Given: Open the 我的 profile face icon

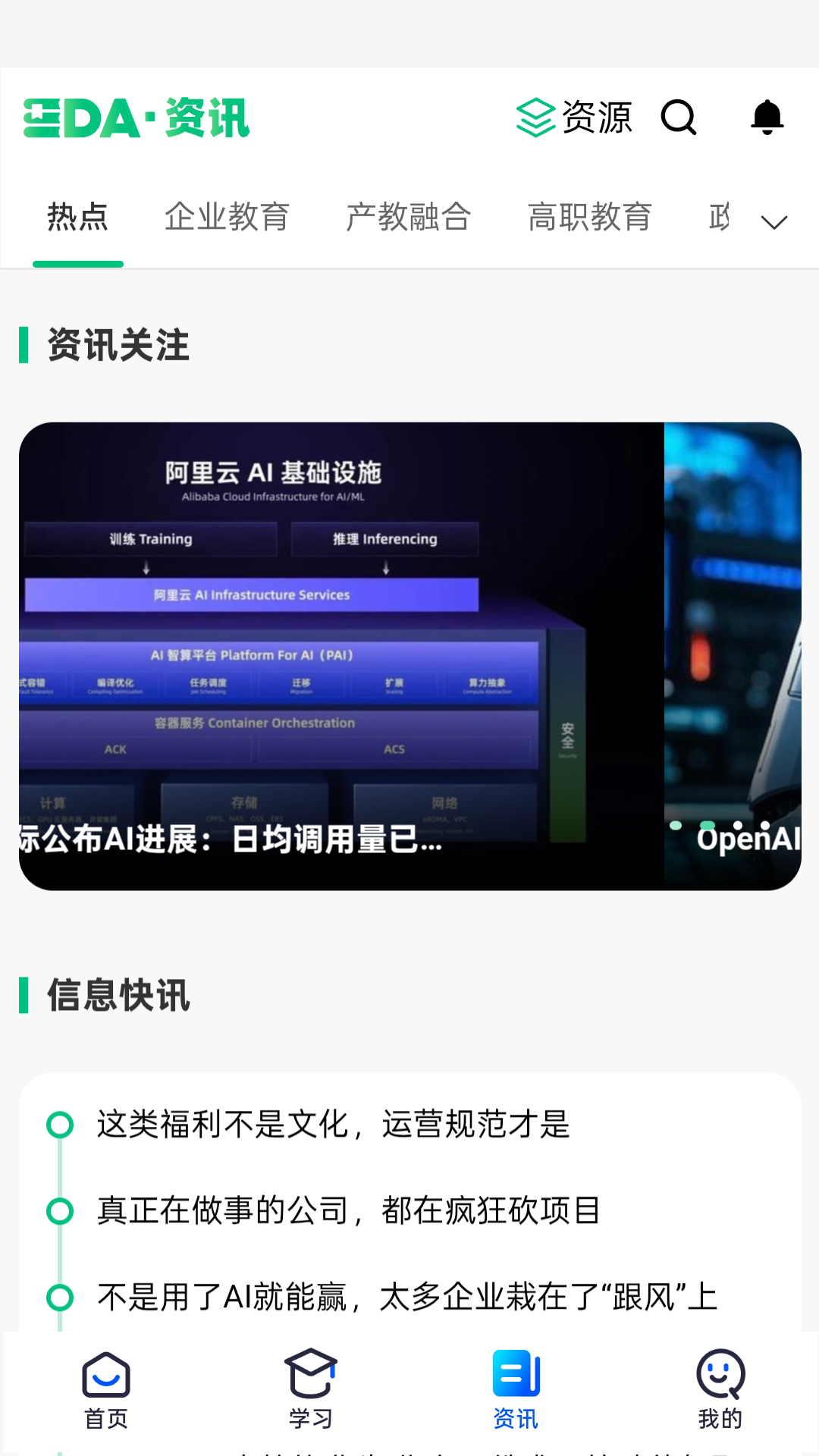Looking at the screenshot, I should 718,1380.
